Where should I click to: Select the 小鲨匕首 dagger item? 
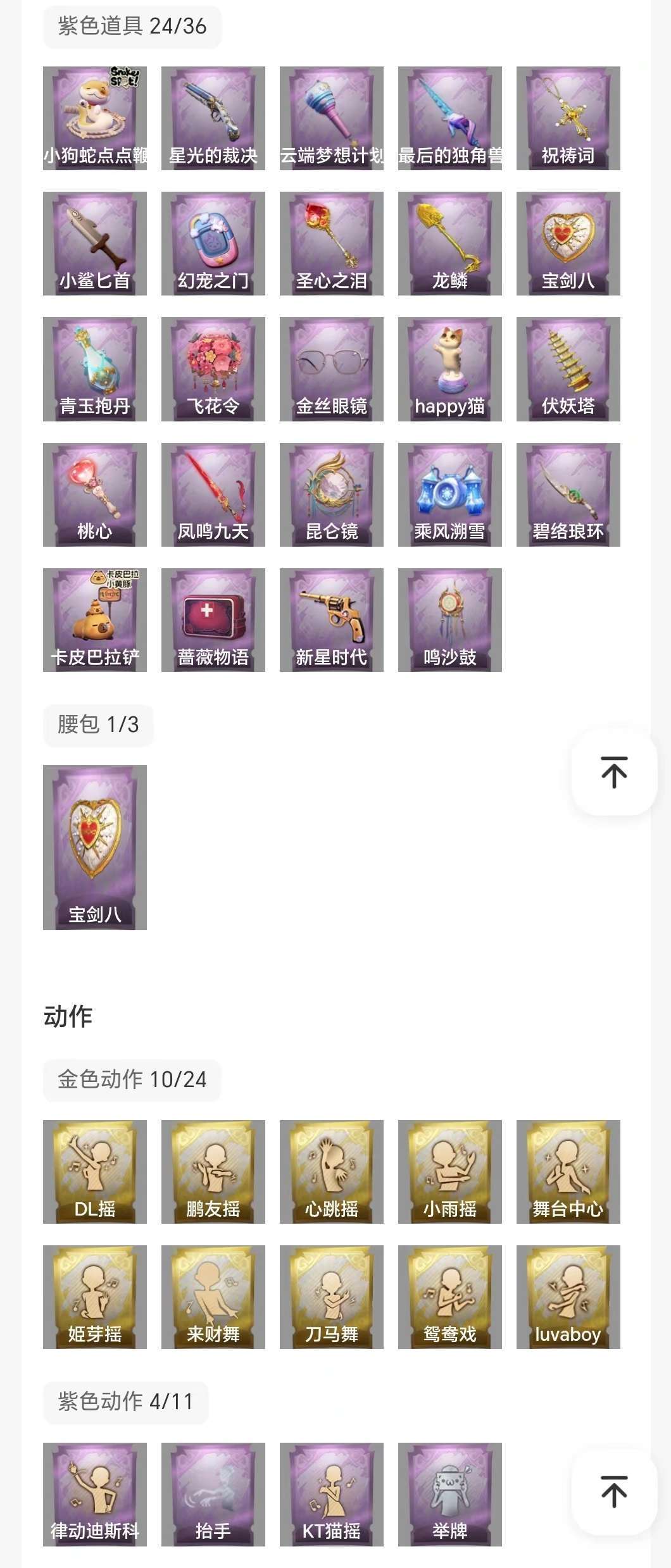(x=94, y=244)
